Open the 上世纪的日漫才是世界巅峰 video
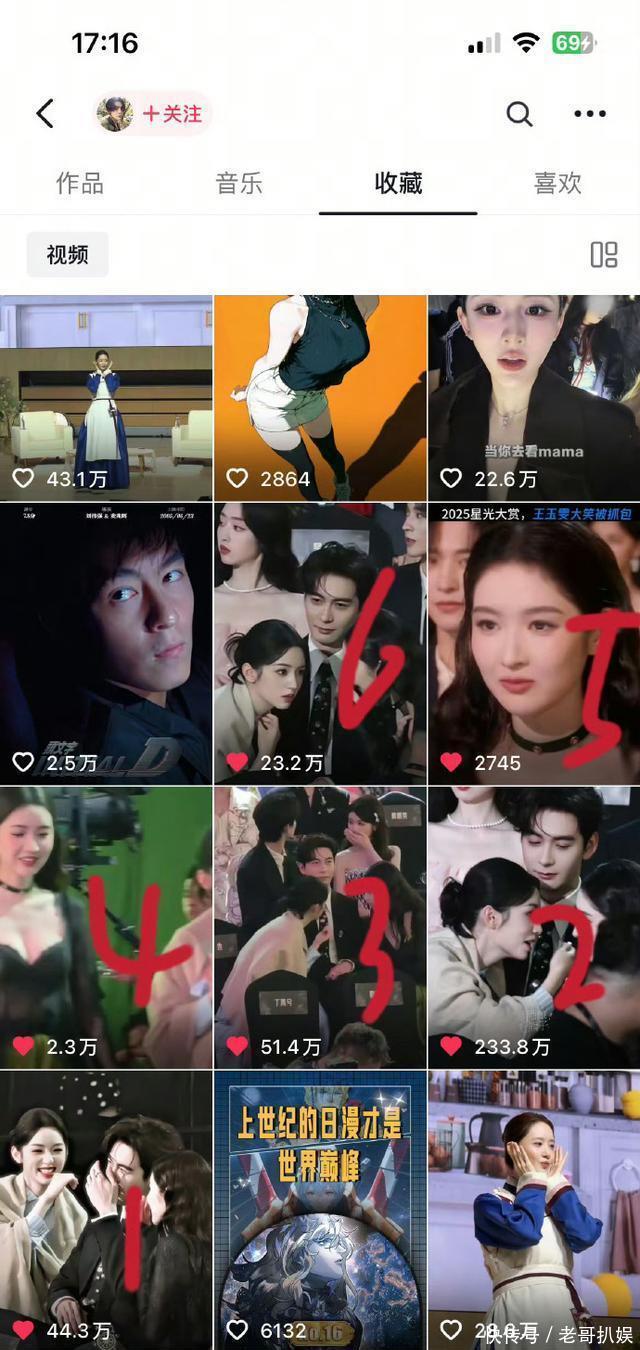The height and width of the screenshot is (1350, 640). click(x=320, y=1210)
